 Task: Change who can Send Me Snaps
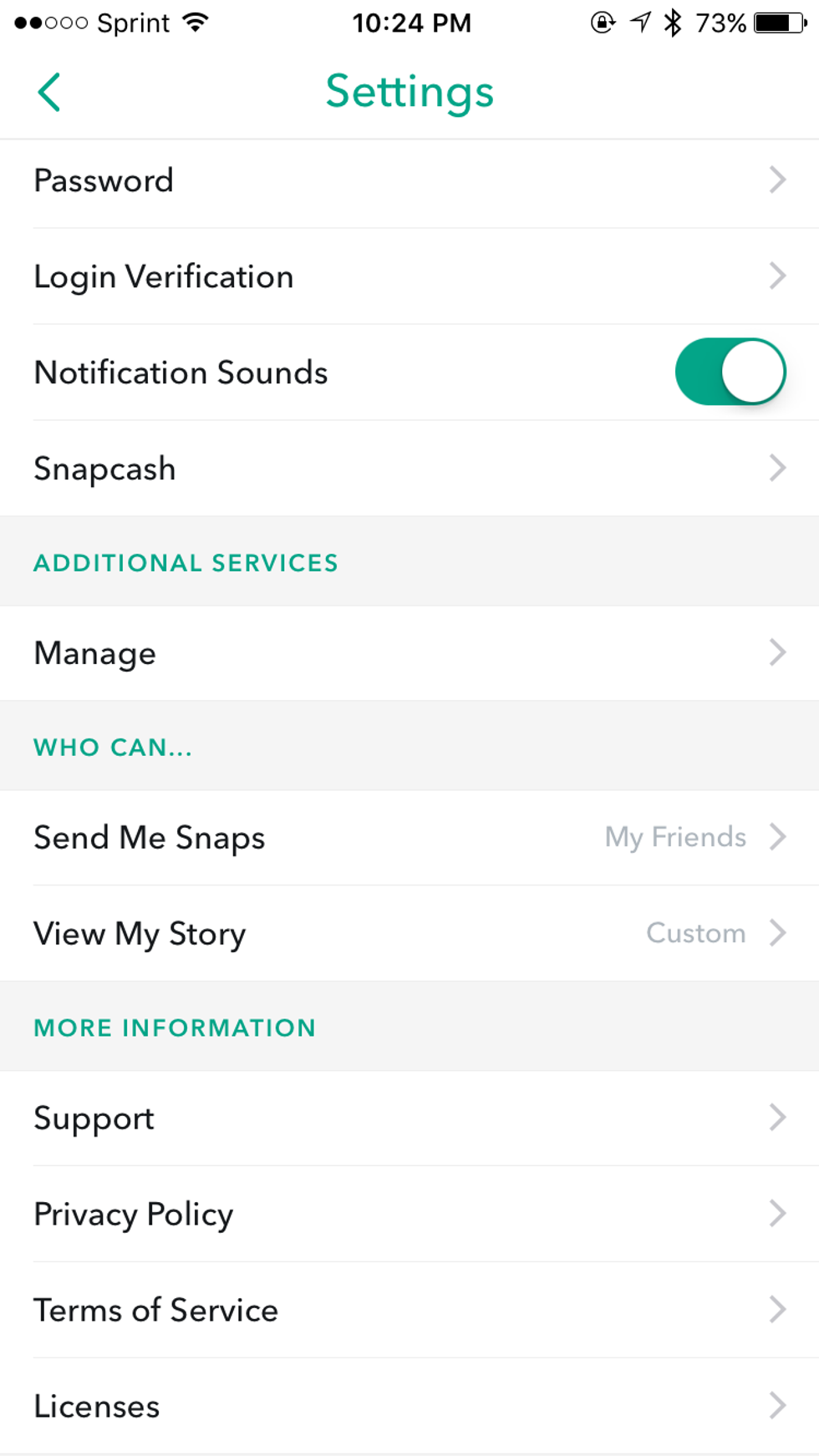[x=409, y=838]
